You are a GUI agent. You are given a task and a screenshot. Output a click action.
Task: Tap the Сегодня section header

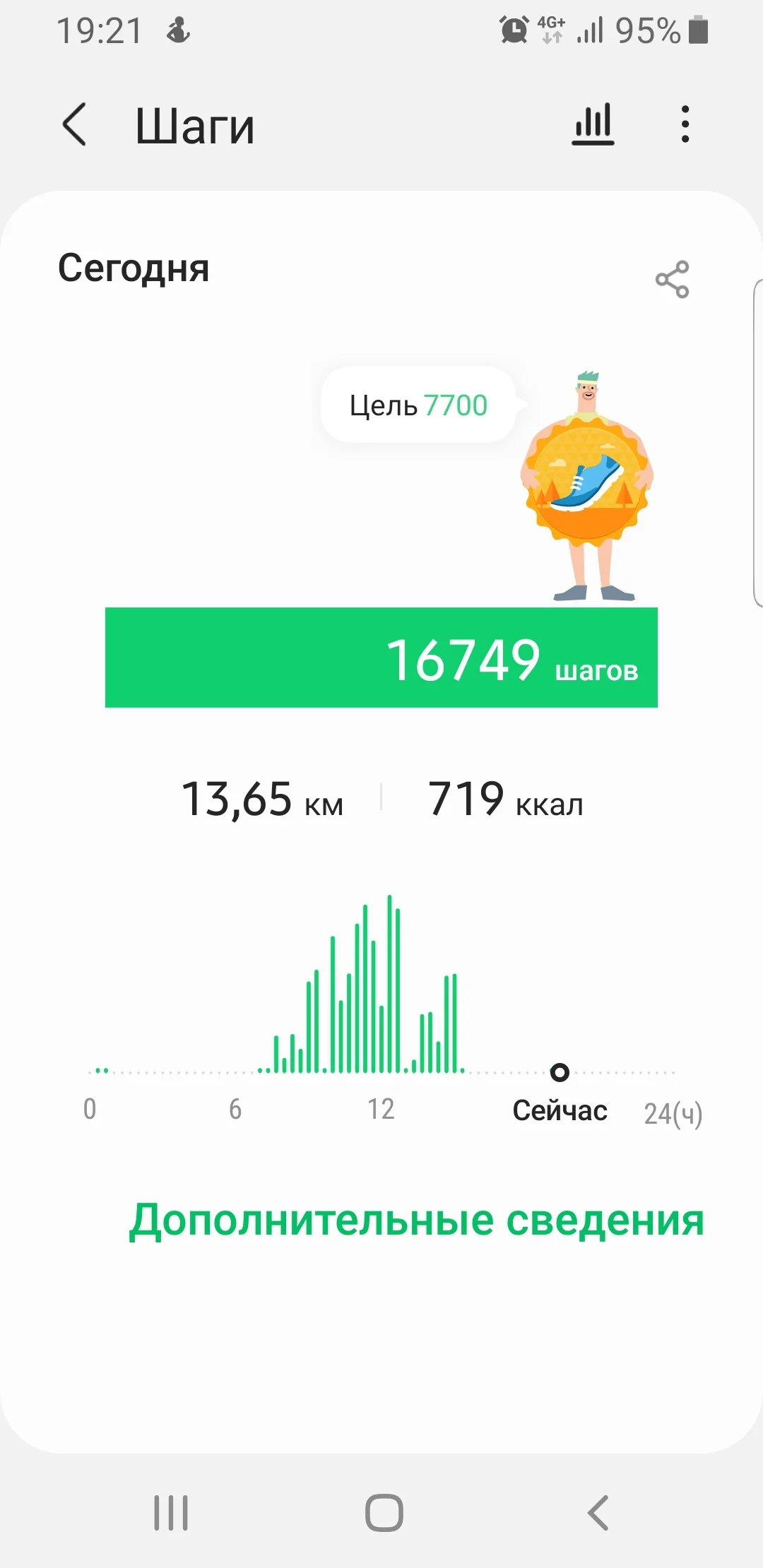pos(134,268)
